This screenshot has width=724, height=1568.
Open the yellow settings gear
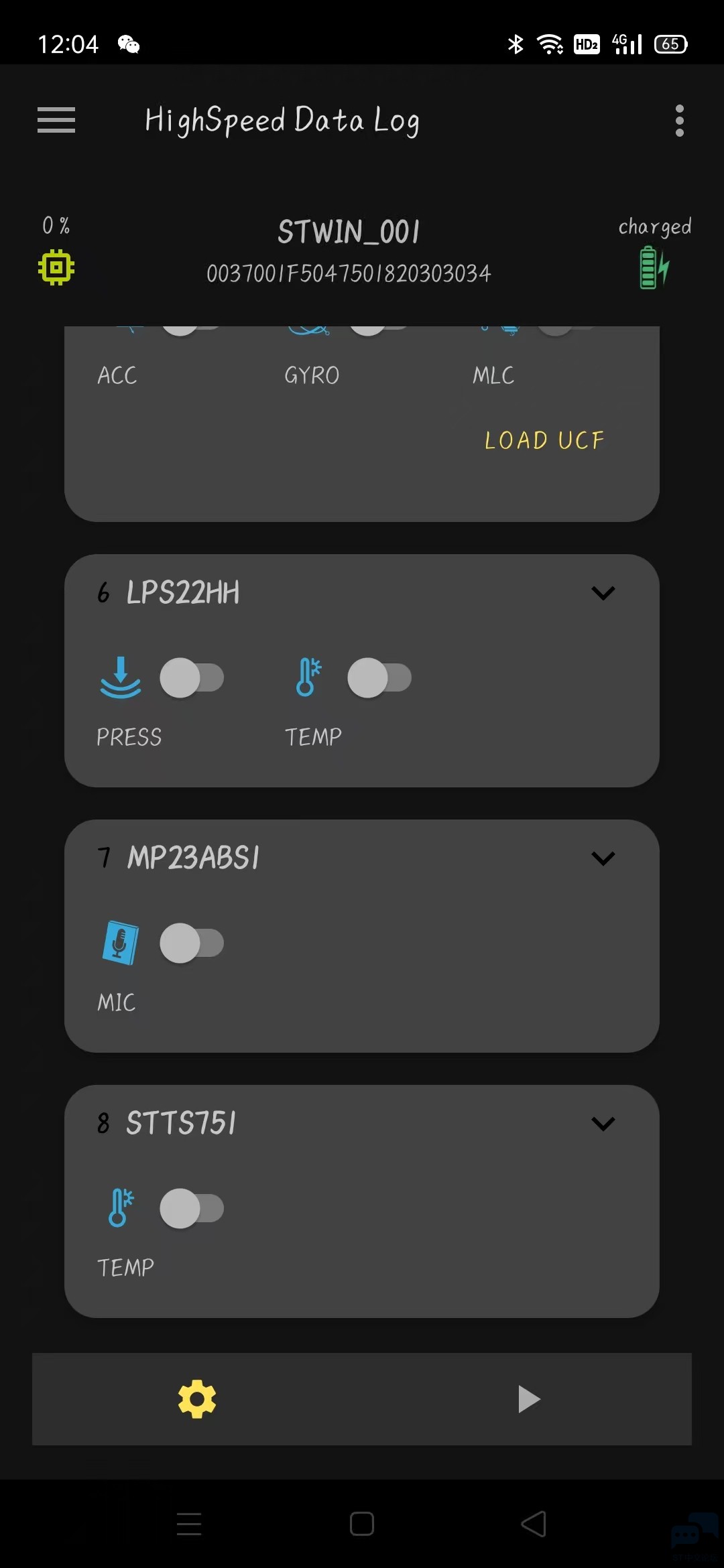coord(197,1398)
